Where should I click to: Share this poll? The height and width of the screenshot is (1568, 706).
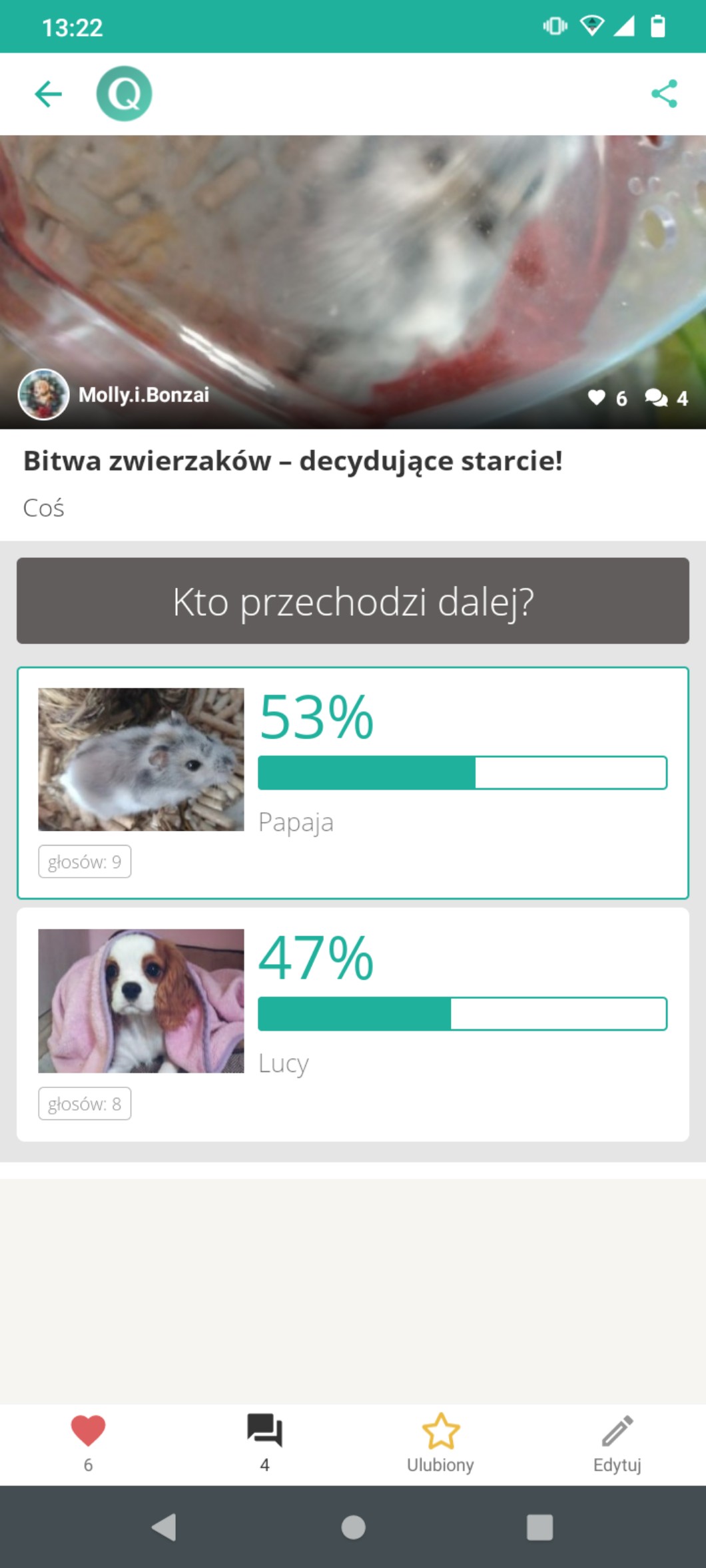pyautogui.click(x=664, y=94)
